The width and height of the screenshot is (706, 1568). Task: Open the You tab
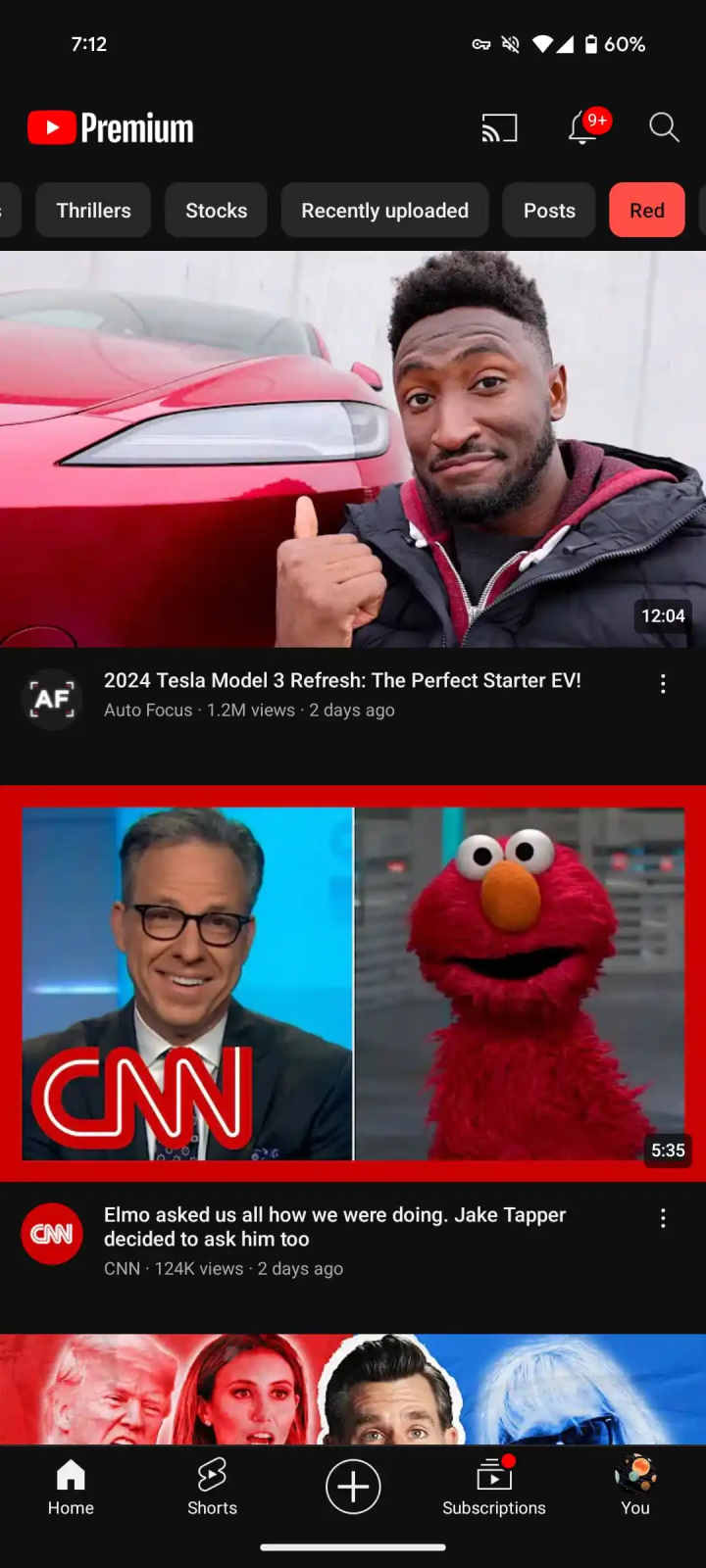(634, 1487)
